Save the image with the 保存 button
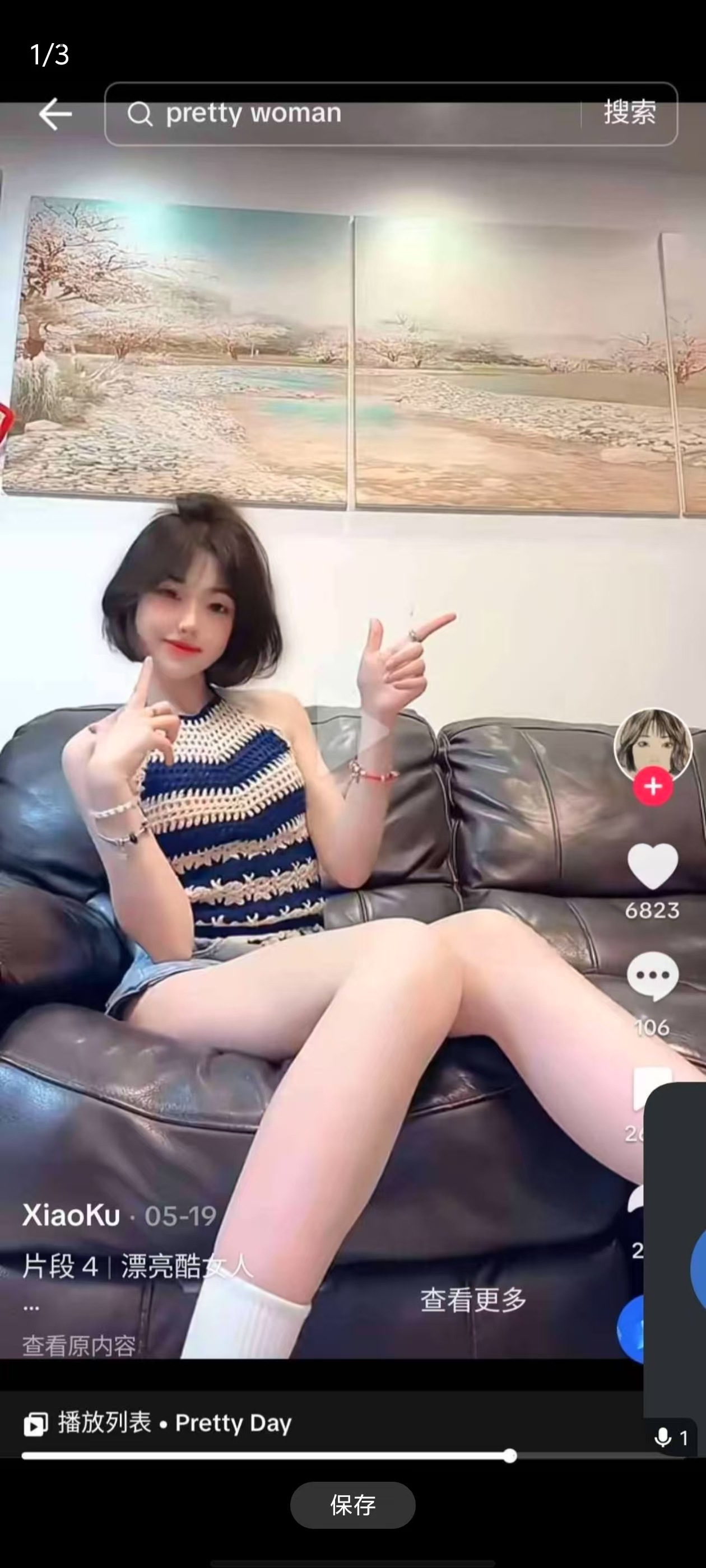Image resolution: width=706 pixels, height=1568 pixels. tap(352, 1505)
